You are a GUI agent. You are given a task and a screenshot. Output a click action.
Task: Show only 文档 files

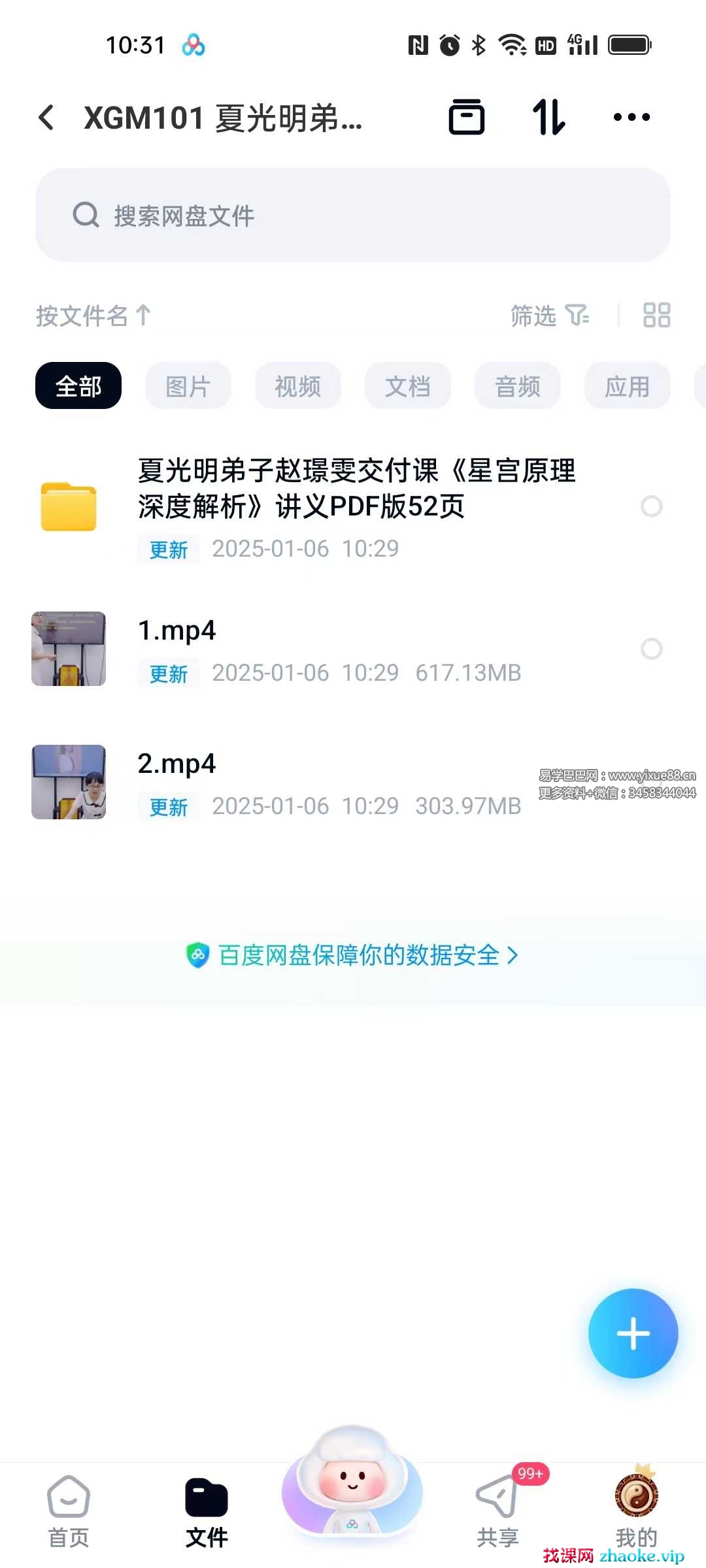(408, 386)
